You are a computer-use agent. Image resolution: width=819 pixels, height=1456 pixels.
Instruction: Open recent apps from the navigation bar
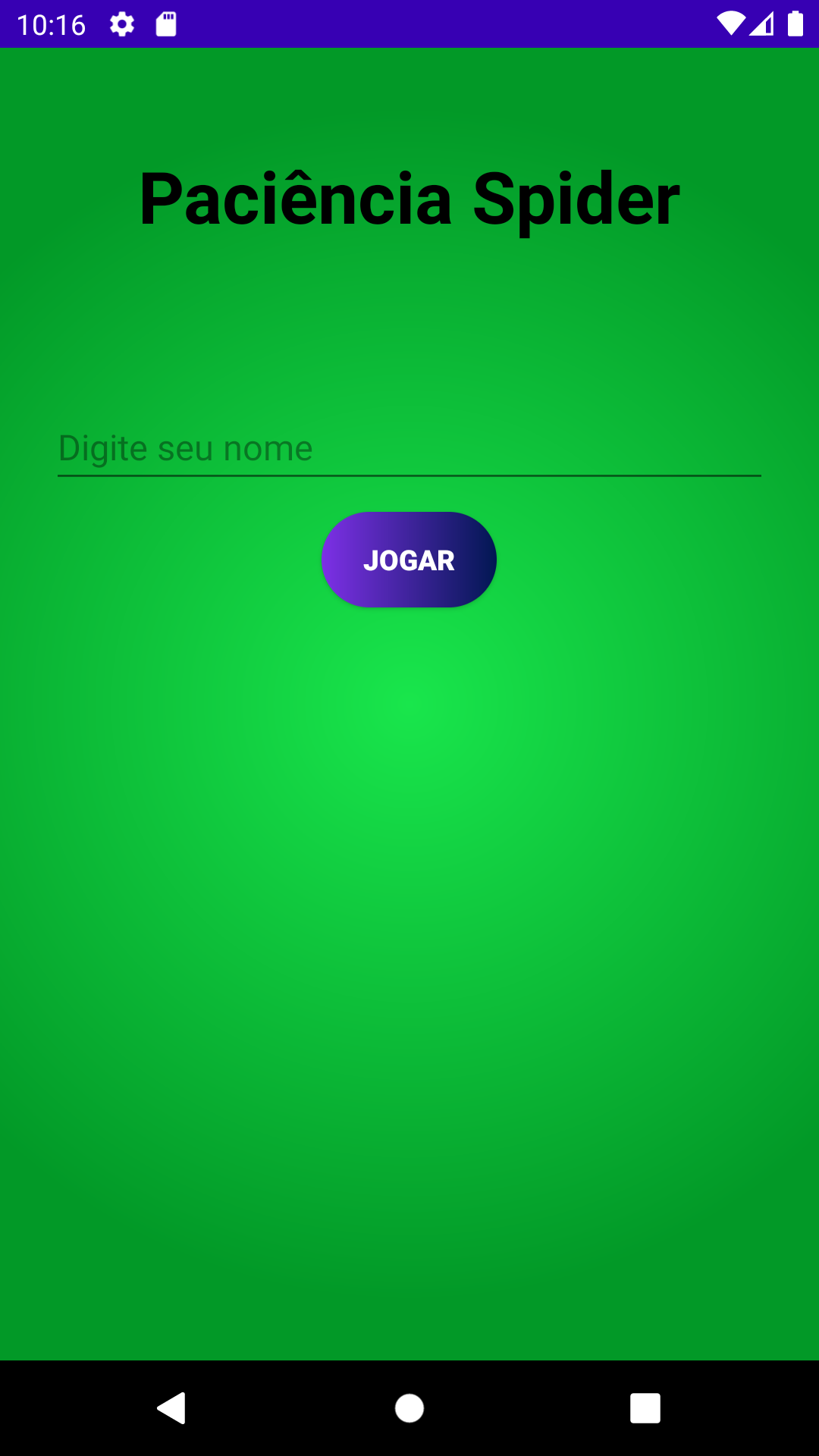click(645, 1408)
